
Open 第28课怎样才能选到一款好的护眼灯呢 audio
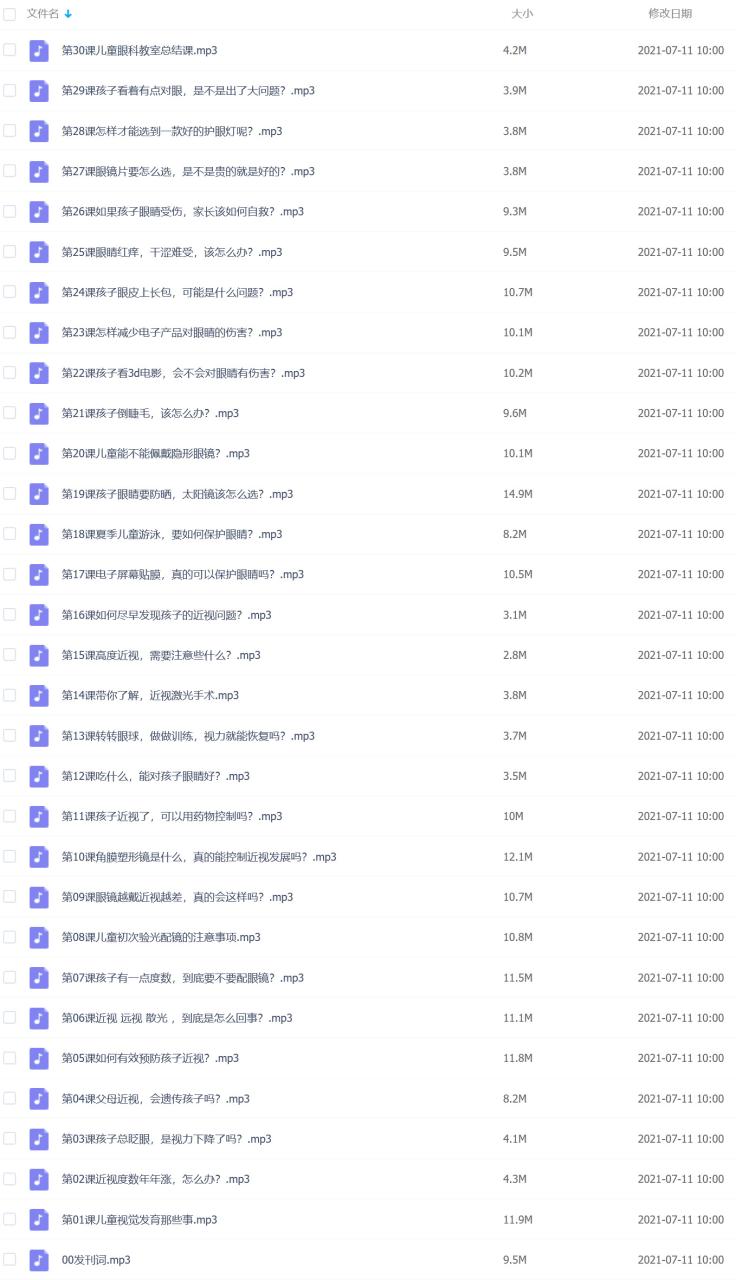tap(172, 131)
